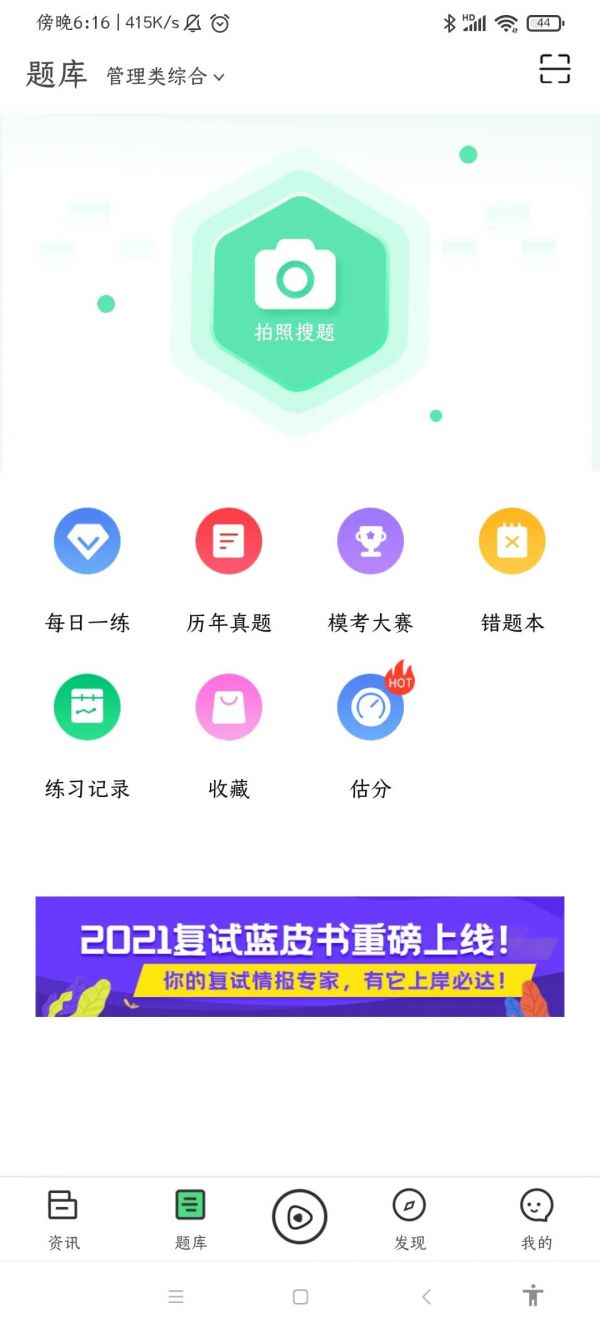
Task: Open the scan icon in top bar
Action: 554,69
